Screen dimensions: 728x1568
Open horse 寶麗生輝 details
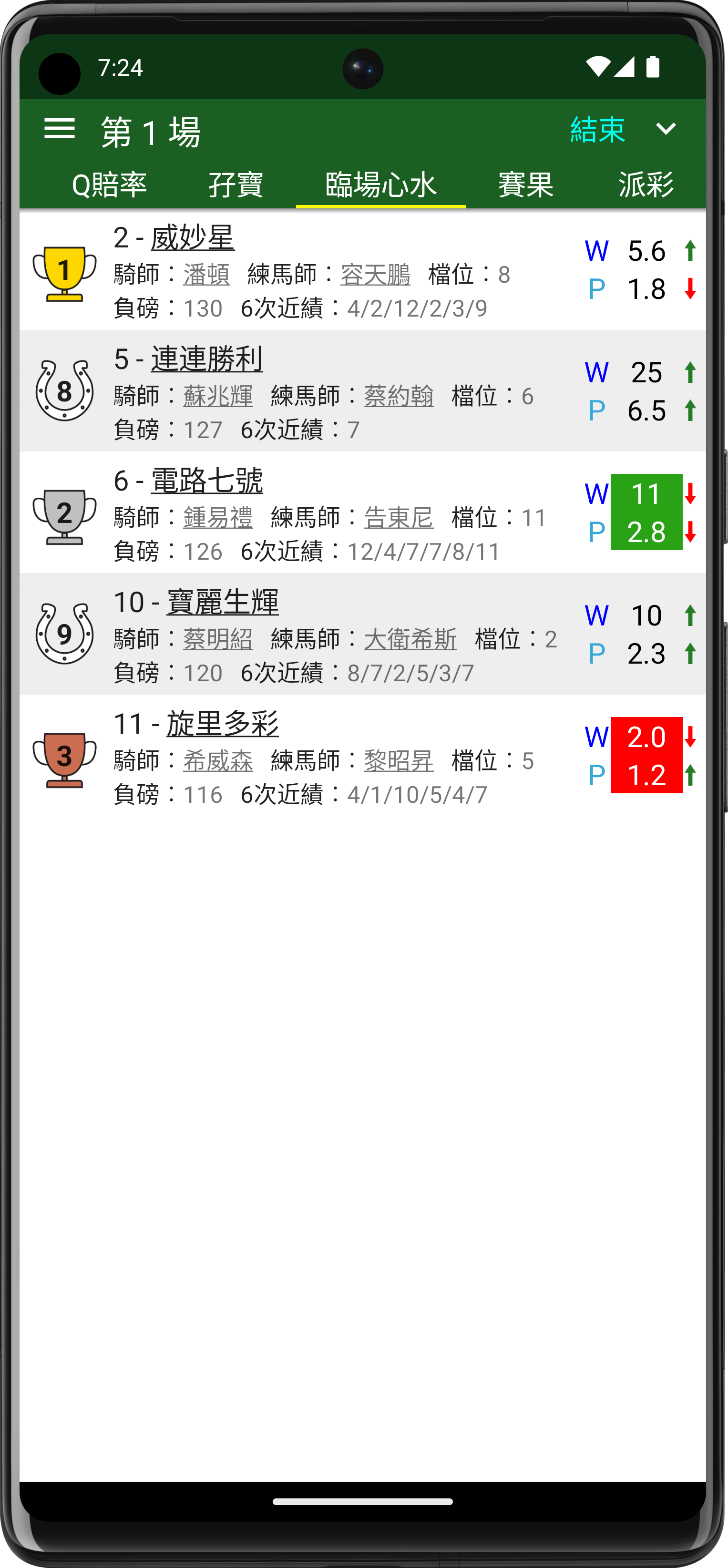(x=223, y=602)
